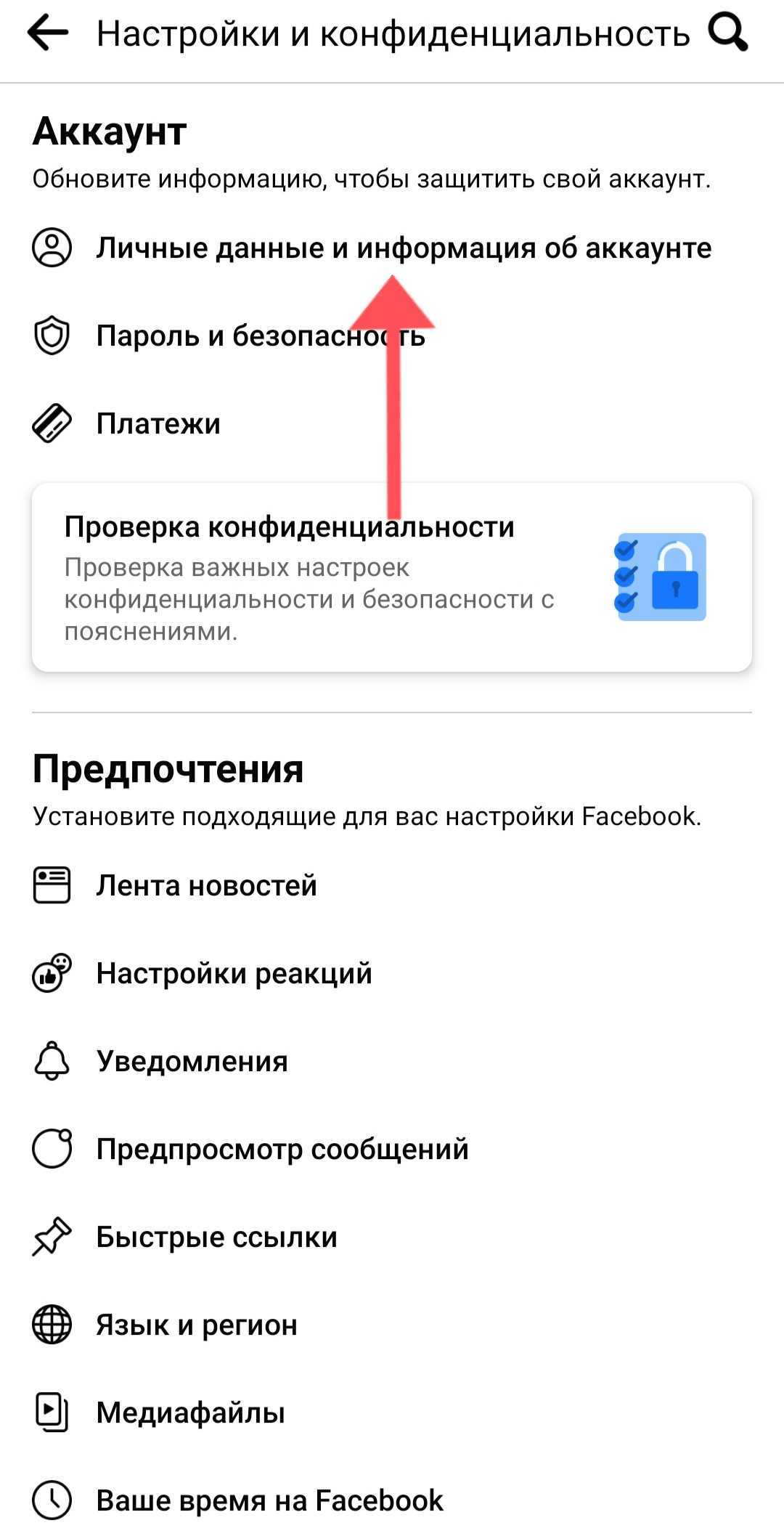The width and height of the screenshot is (784, 1528).
Task: Open Проверка конфиденциальности card
Action: (391, 577)
